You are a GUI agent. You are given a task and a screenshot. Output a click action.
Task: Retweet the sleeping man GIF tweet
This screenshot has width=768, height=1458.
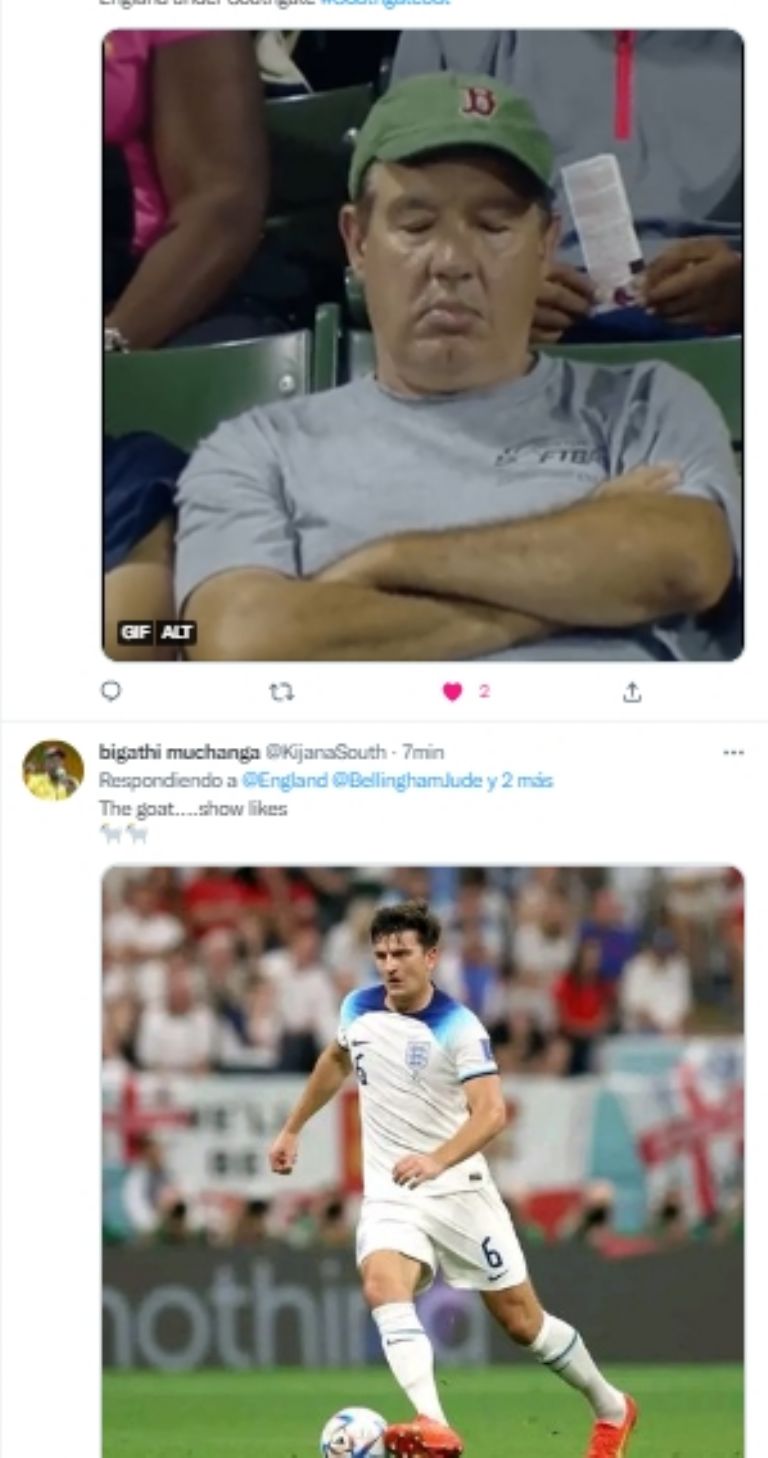pyautogui.click(x=282, y=691)
